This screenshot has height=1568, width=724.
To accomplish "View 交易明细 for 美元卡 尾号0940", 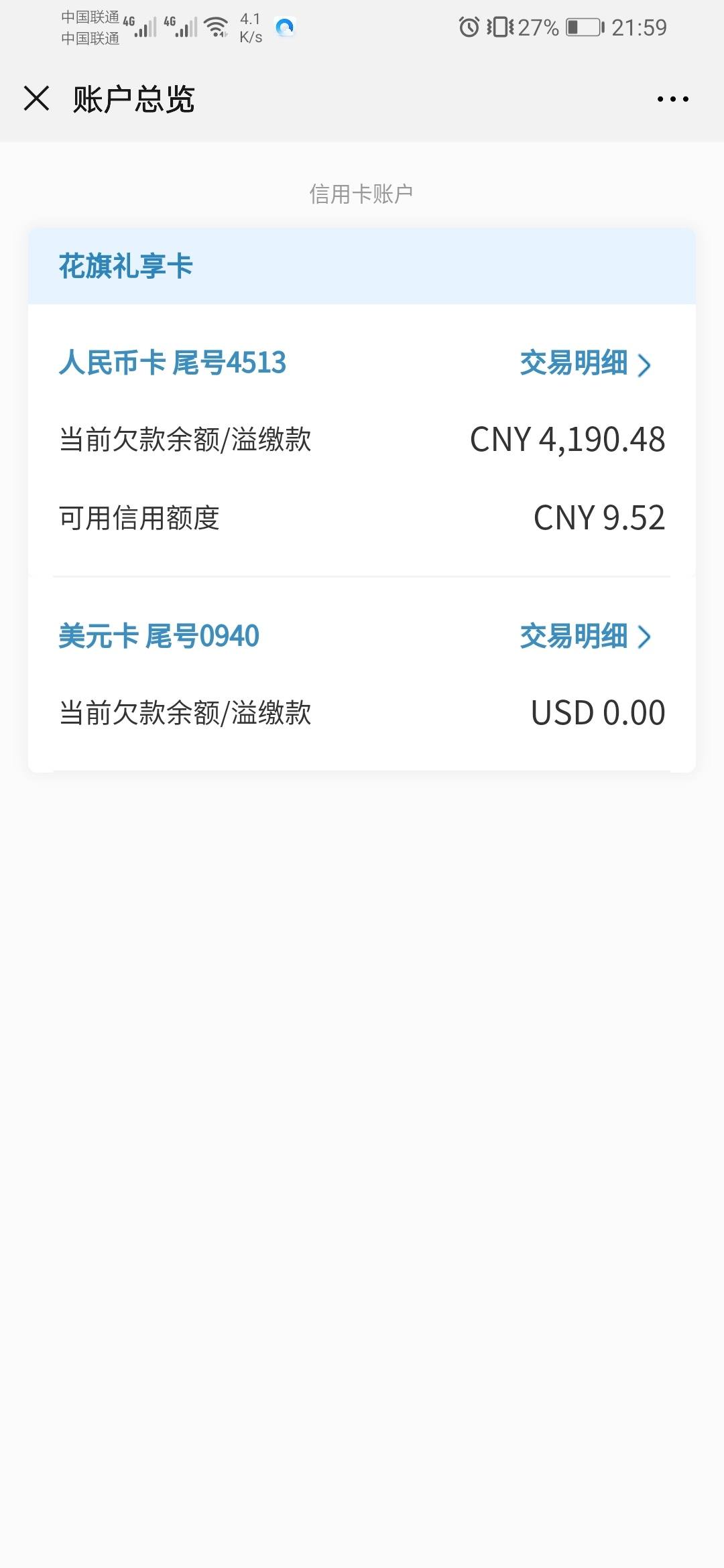I will click(x=585, y=636).
